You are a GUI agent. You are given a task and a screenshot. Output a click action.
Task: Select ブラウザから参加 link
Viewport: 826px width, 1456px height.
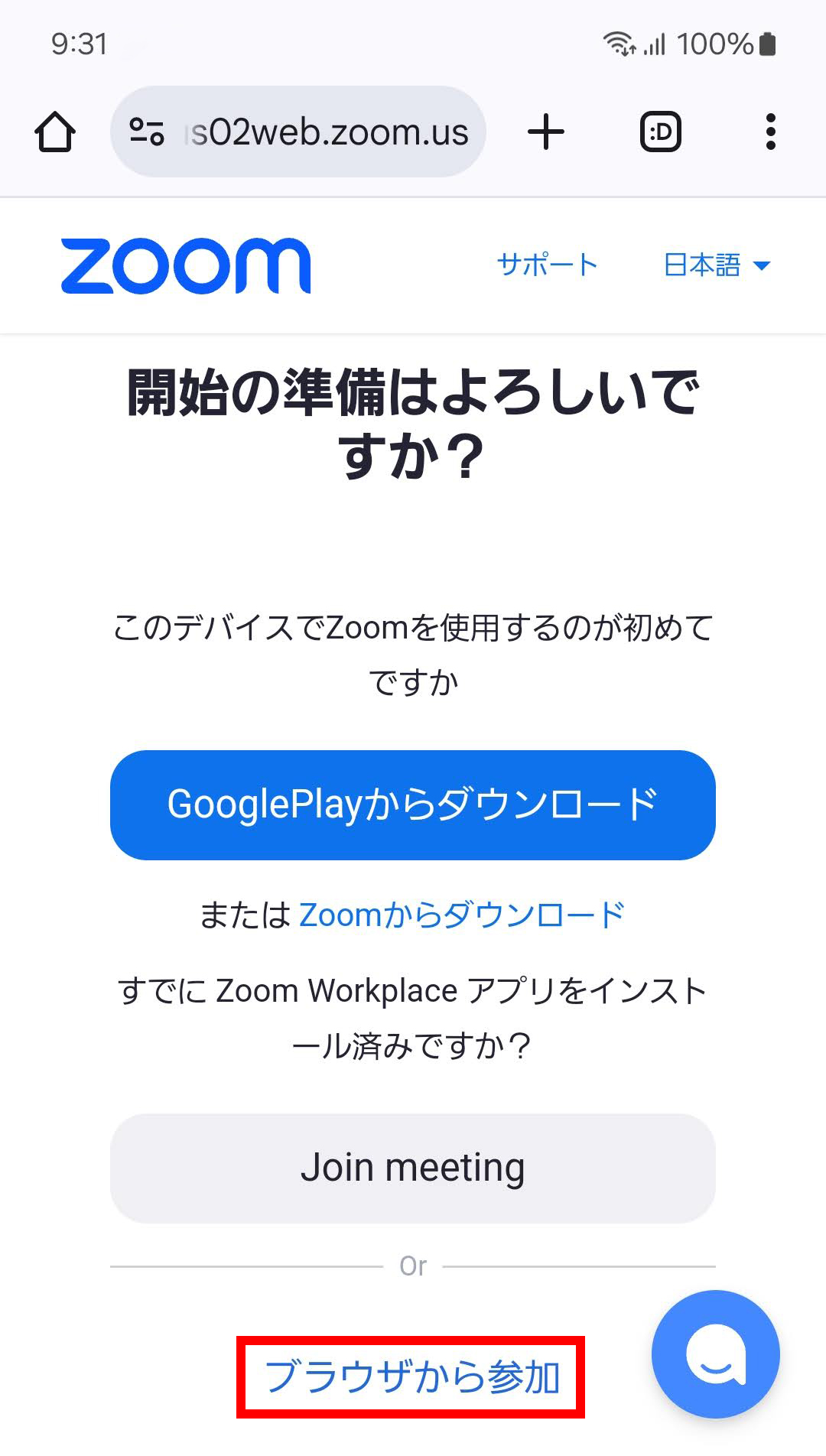411,1376
